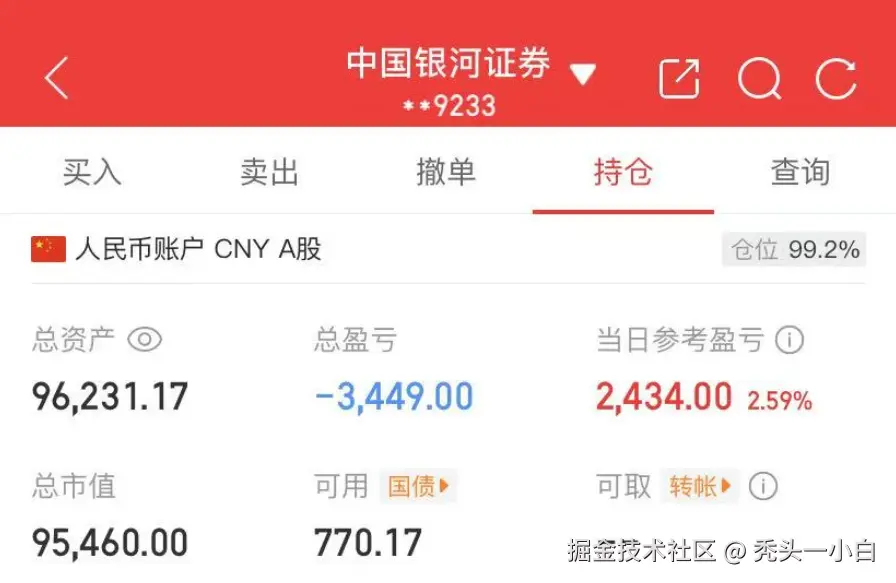Open the 撤单 tab
The image size is (896, 583).
(446, 172)
